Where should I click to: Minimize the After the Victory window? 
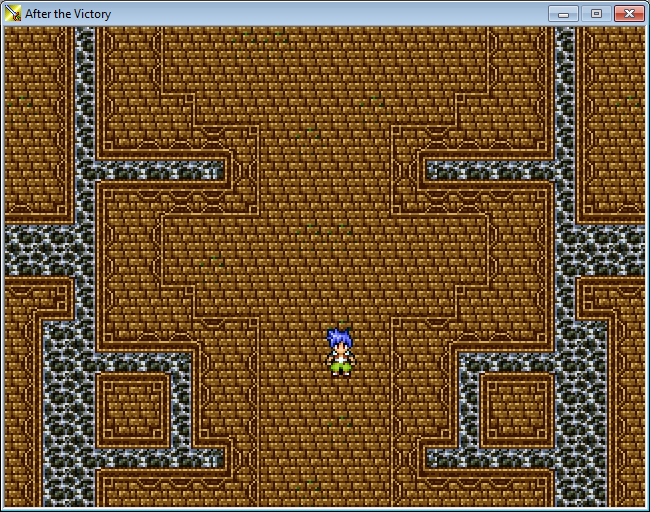pos(564,14)
